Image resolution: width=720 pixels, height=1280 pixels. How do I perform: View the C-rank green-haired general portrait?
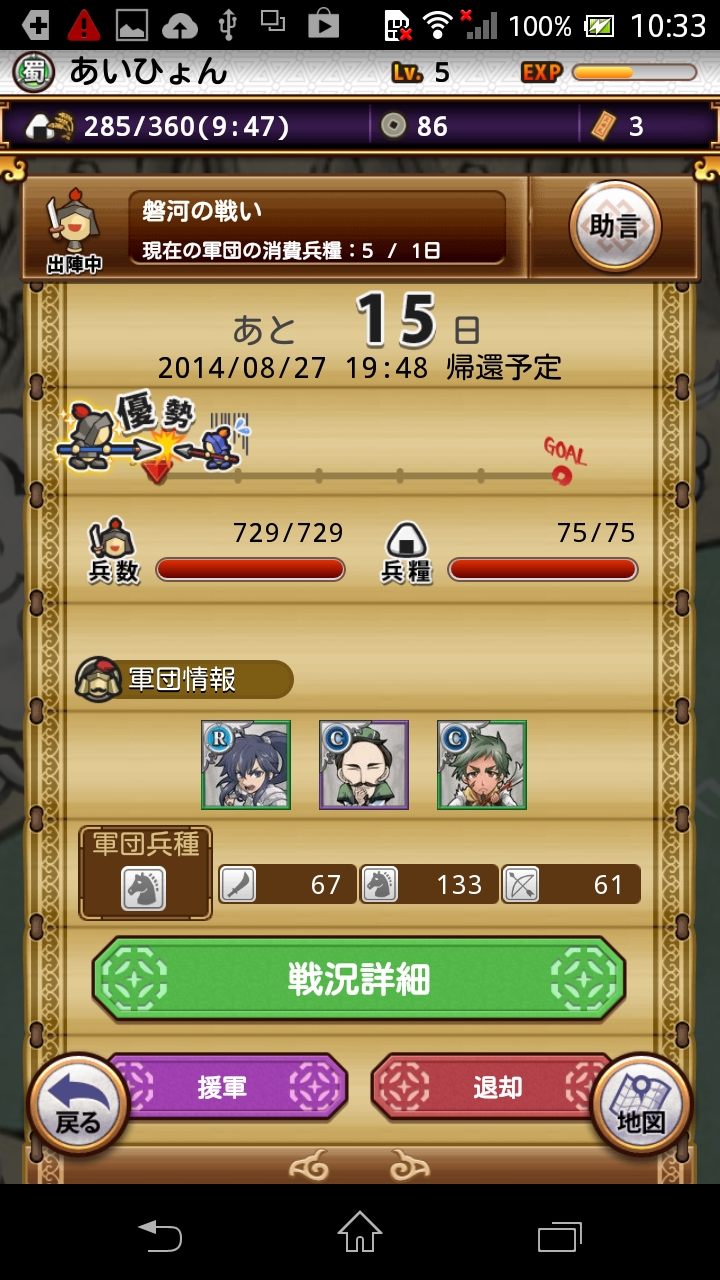click(482, 765)
